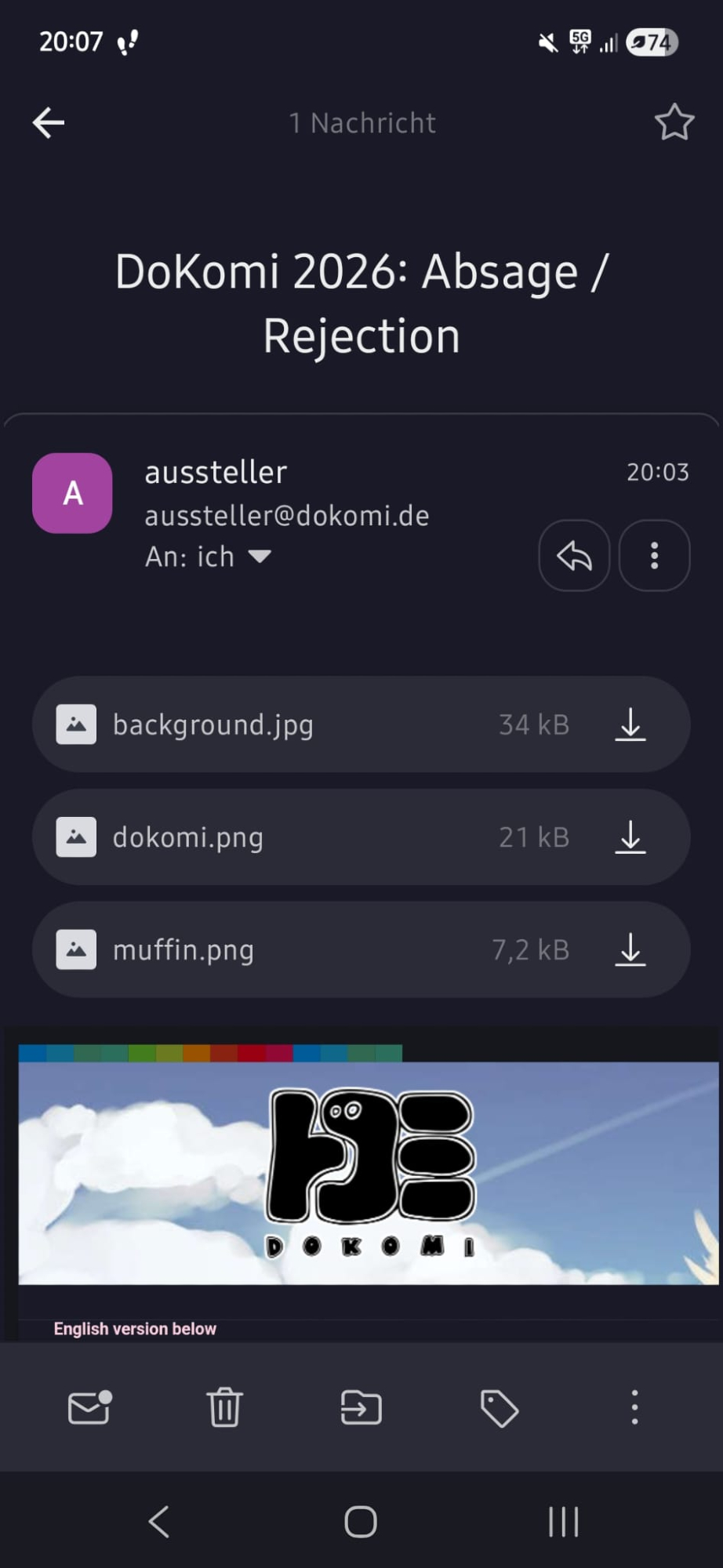Add a label tag to email
This screenshot has height=1568, width=723.
pyautogui.click(x=499, y=1408)
